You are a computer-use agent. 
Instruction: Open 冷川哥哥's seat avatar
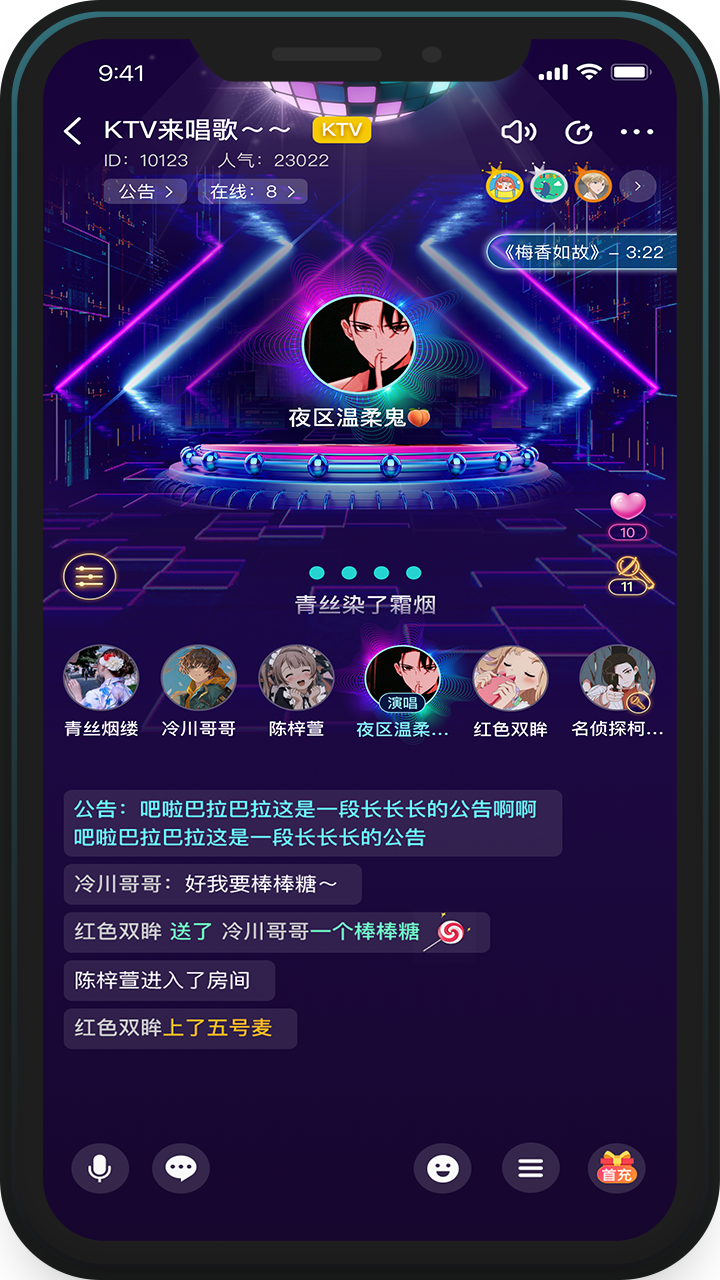(x=199, y=677)
